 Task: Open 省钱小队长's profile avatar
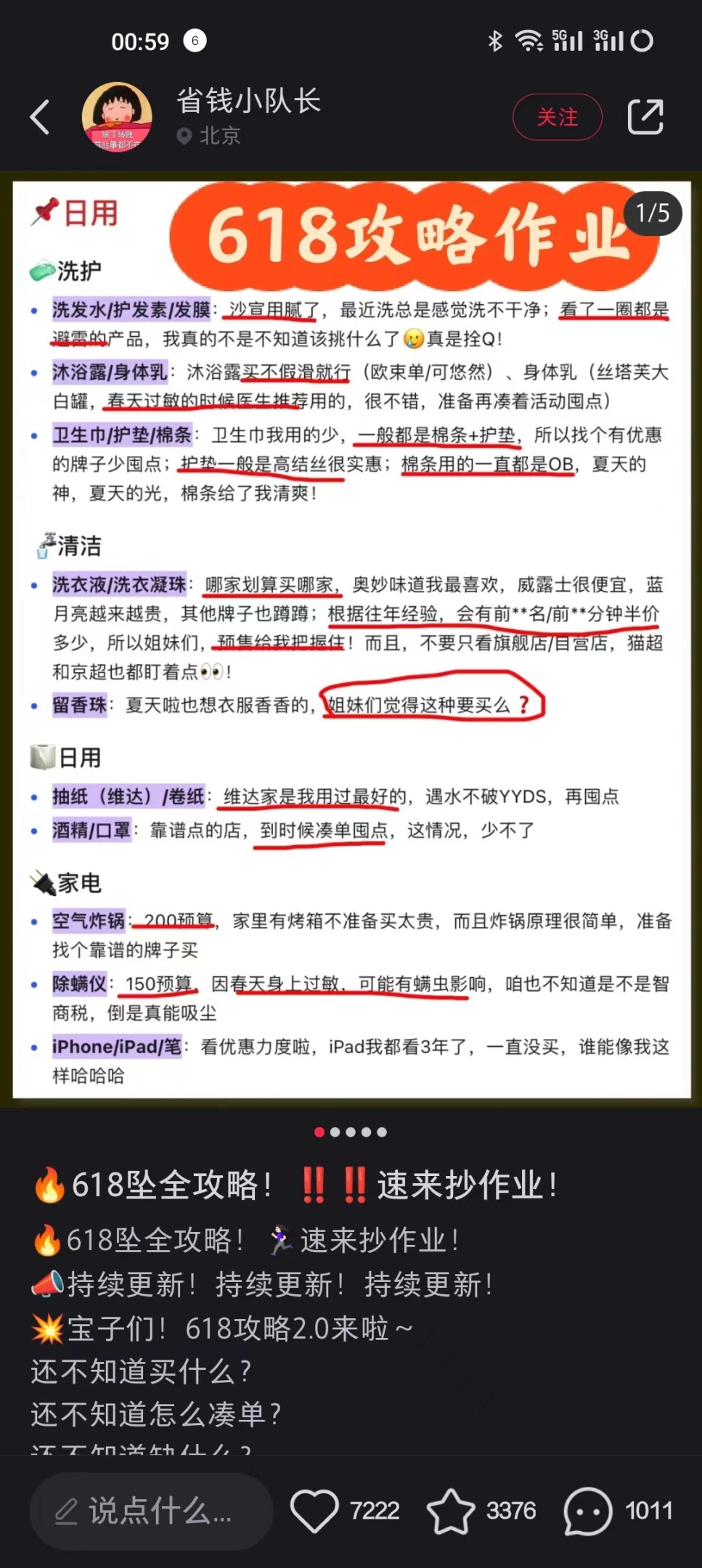[x=117, y=117]
